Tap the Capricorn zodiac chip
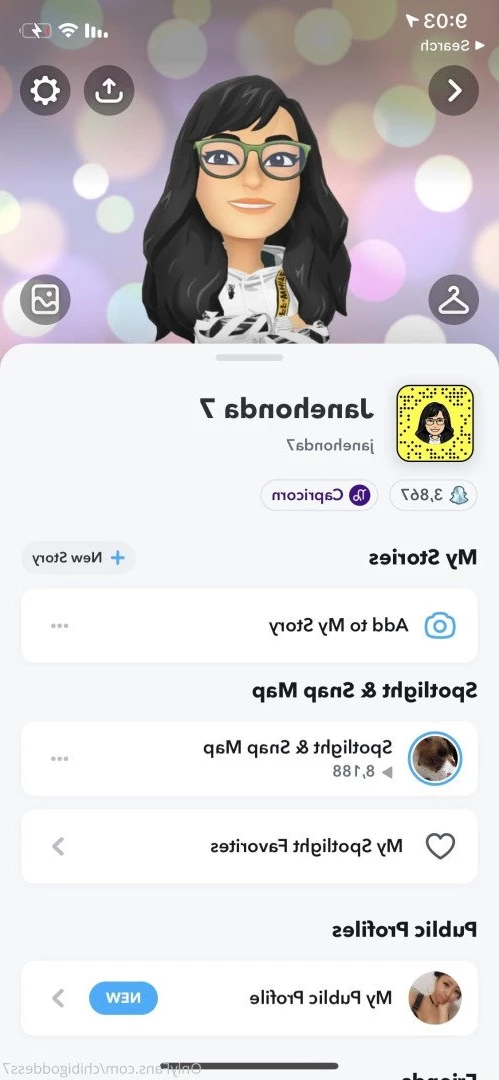 pos(318,495)
